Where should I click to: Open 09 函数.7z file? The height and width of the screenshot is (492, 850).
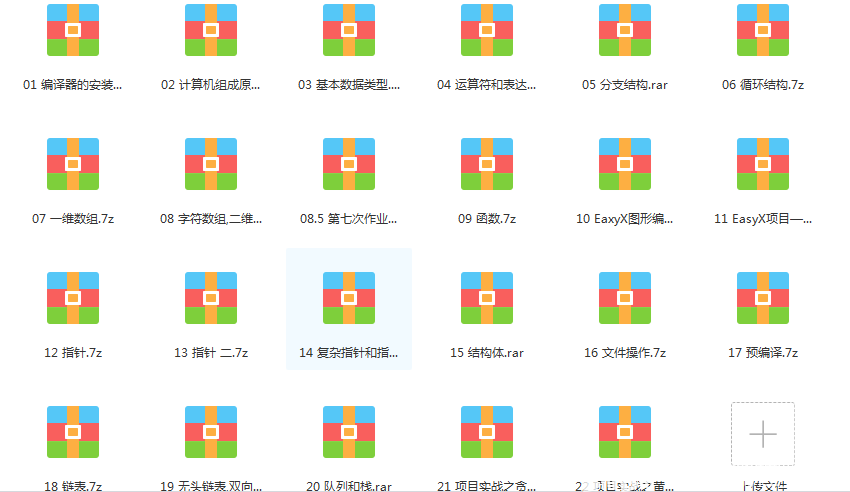487,164
